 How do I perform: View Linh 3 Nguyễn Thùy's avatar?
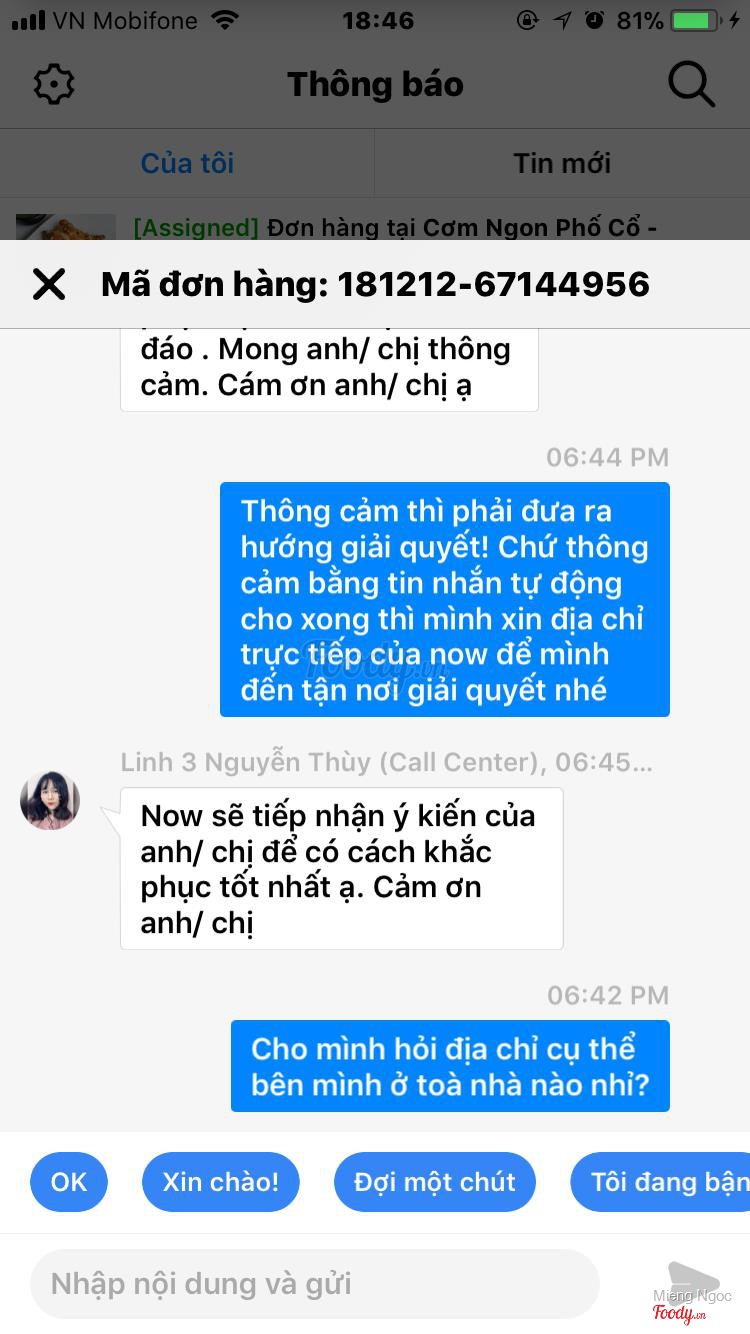click(50, 800)
